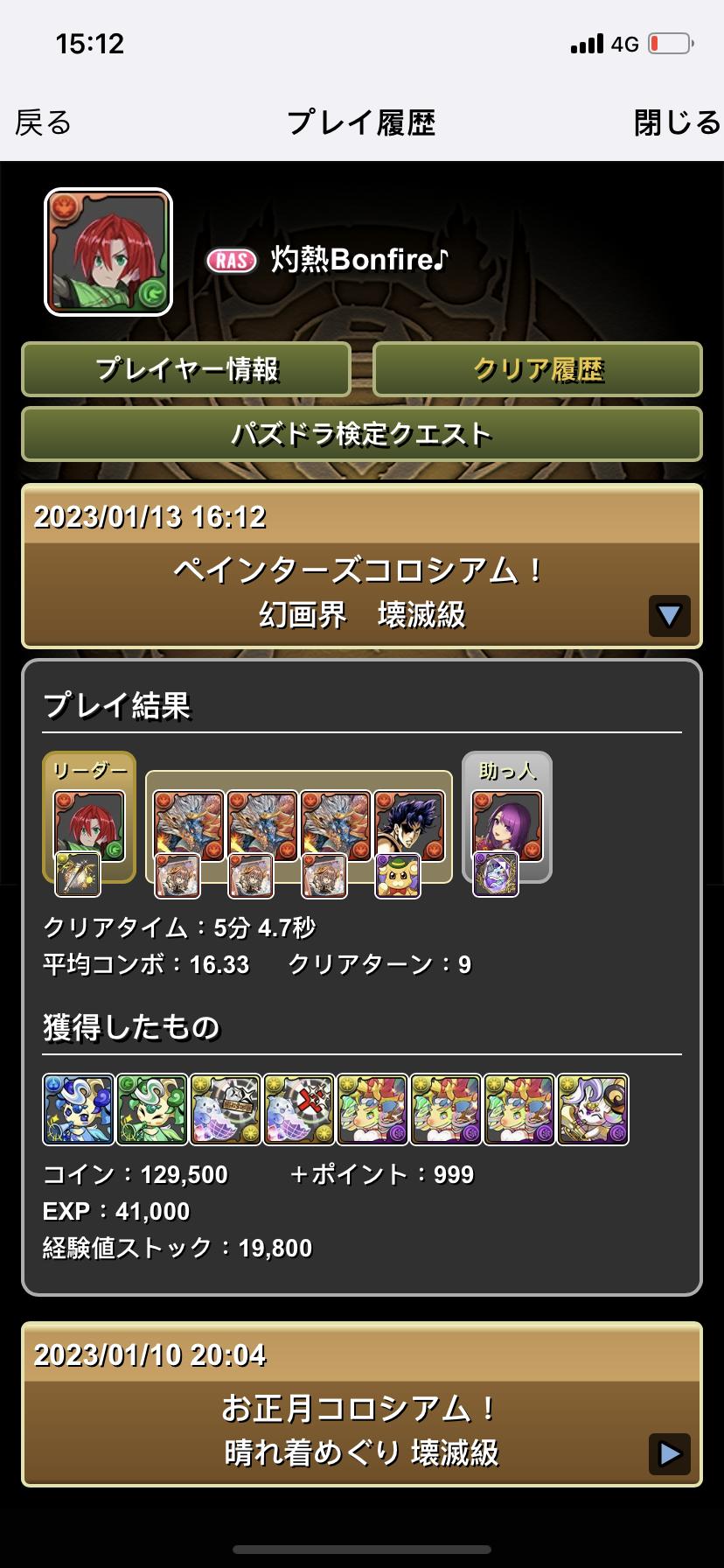724x1568 pixels.
Task: Go back with 戻る
Action: [44, 122]
